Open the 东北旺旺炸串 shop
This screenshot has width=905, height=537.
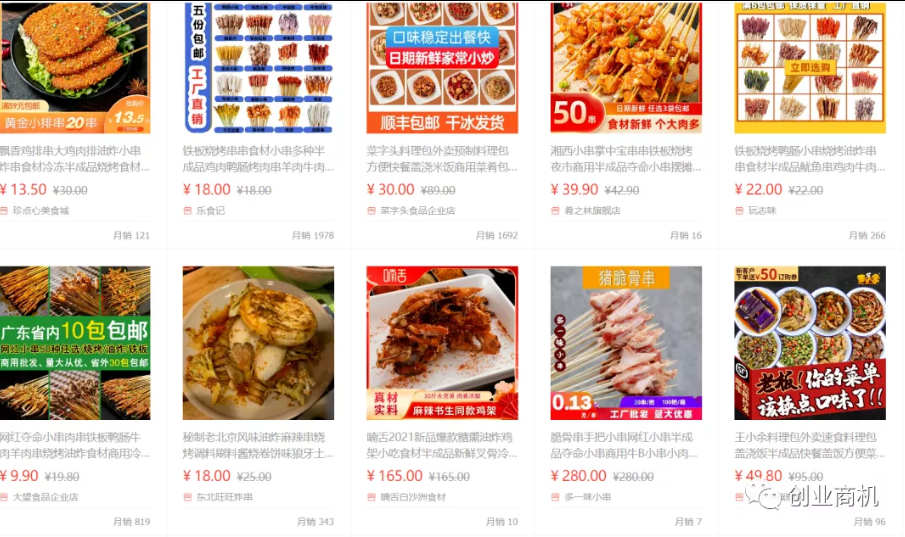tap(224, 497)
